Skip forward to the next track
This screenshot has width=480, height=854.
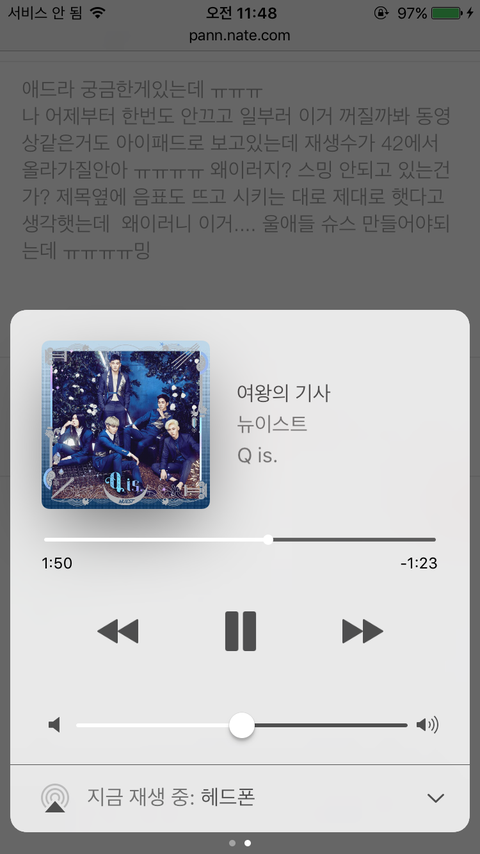362,631
